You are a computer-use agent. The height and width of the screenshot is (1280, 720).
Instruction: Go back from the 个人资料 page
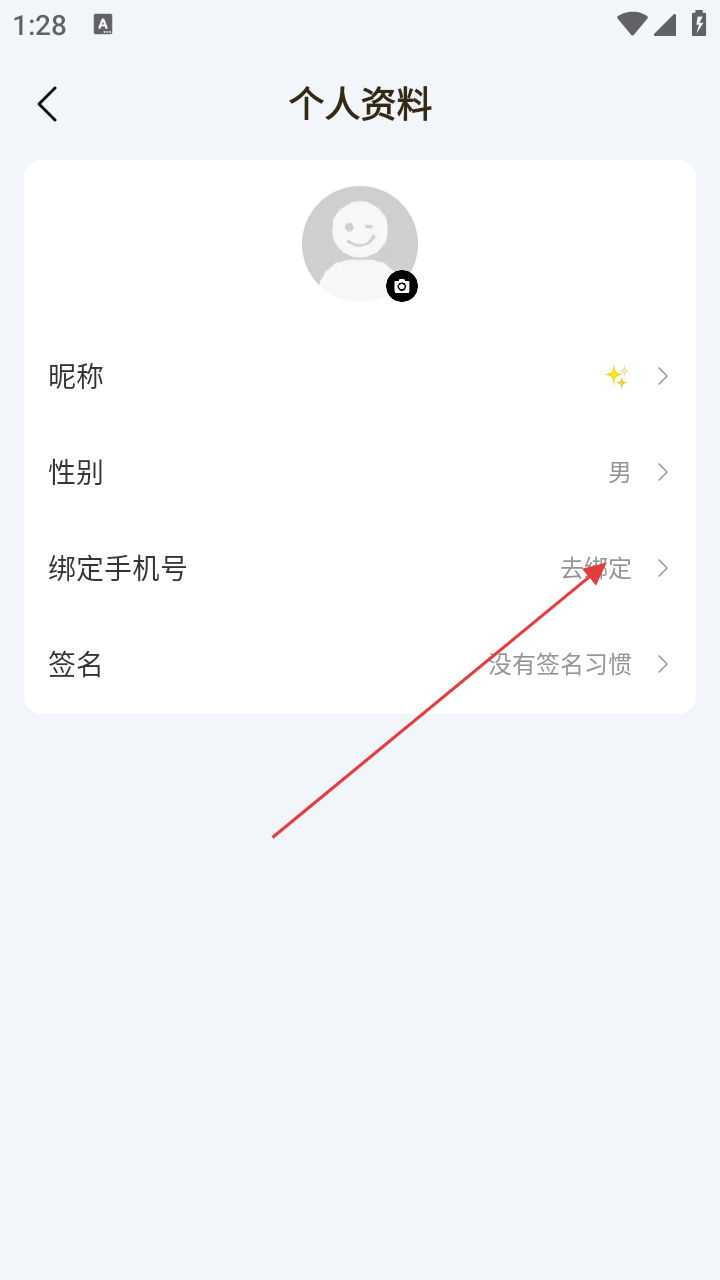pos(47,104)
